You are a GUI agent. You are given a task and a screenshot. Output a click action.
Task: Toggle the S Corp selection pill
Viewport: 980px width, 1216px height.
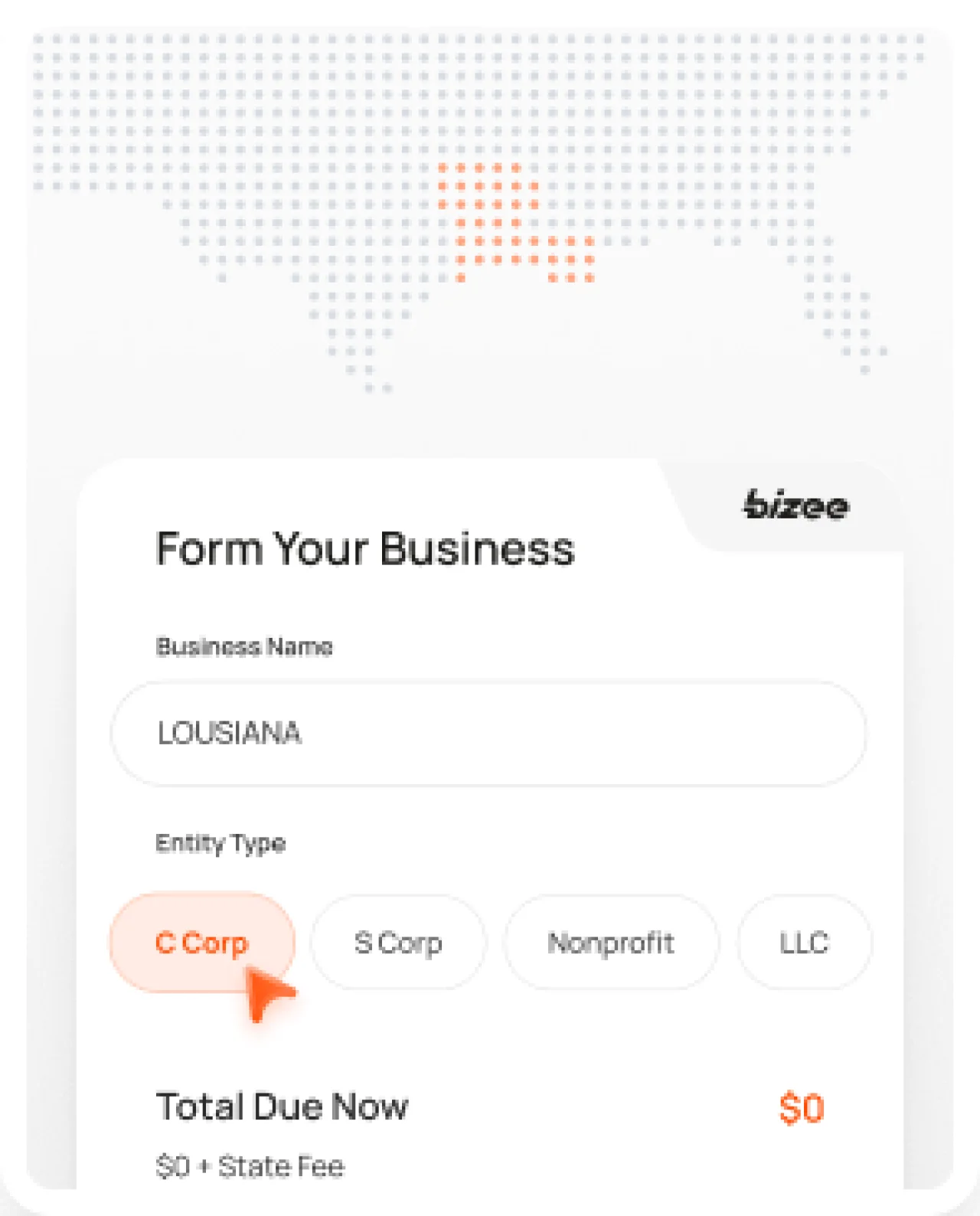[398, 943]
